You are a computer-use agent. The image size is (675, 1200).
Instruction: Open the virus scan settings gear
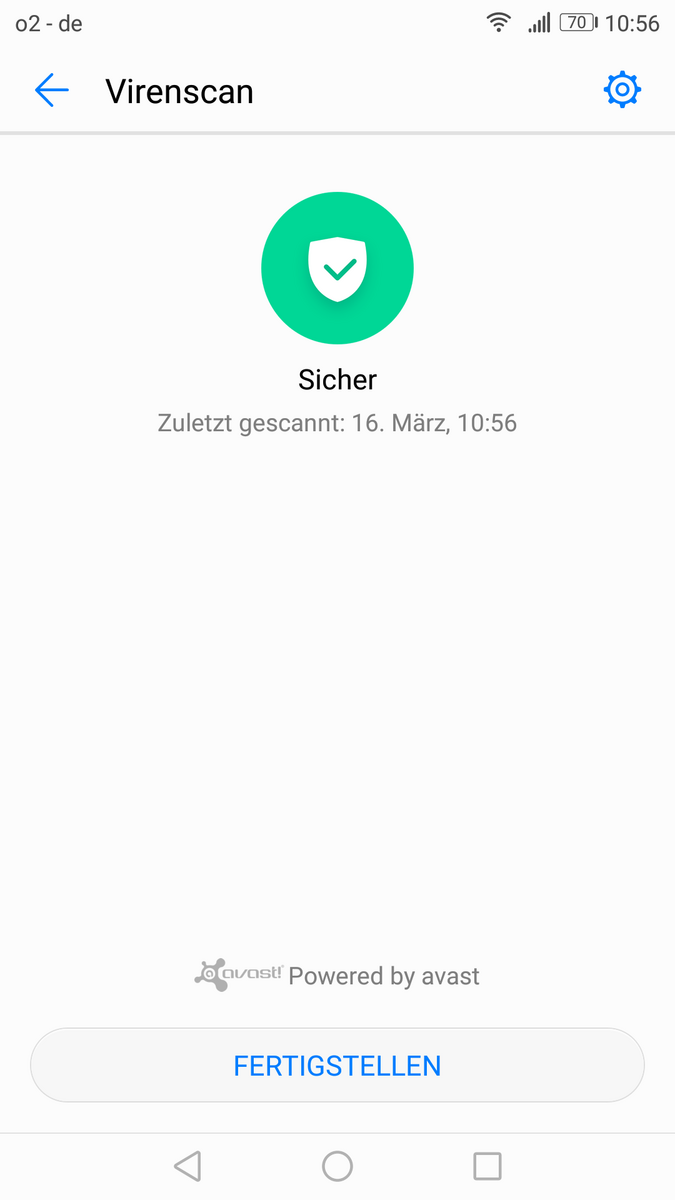pyautogui.click(x=622, y=90)
